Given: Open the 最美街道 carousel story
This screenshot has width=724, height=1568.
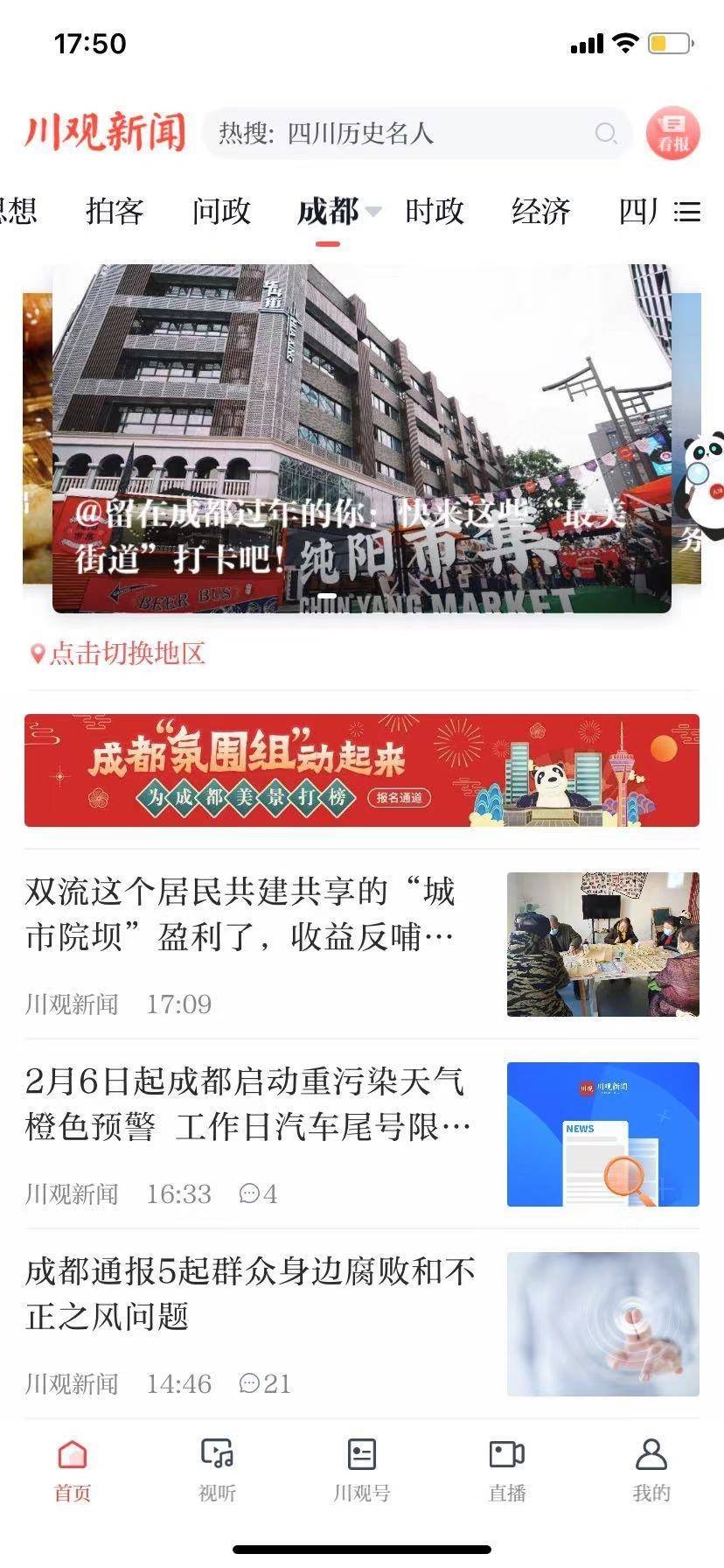Looking at the screenshot, I should 361,437.
